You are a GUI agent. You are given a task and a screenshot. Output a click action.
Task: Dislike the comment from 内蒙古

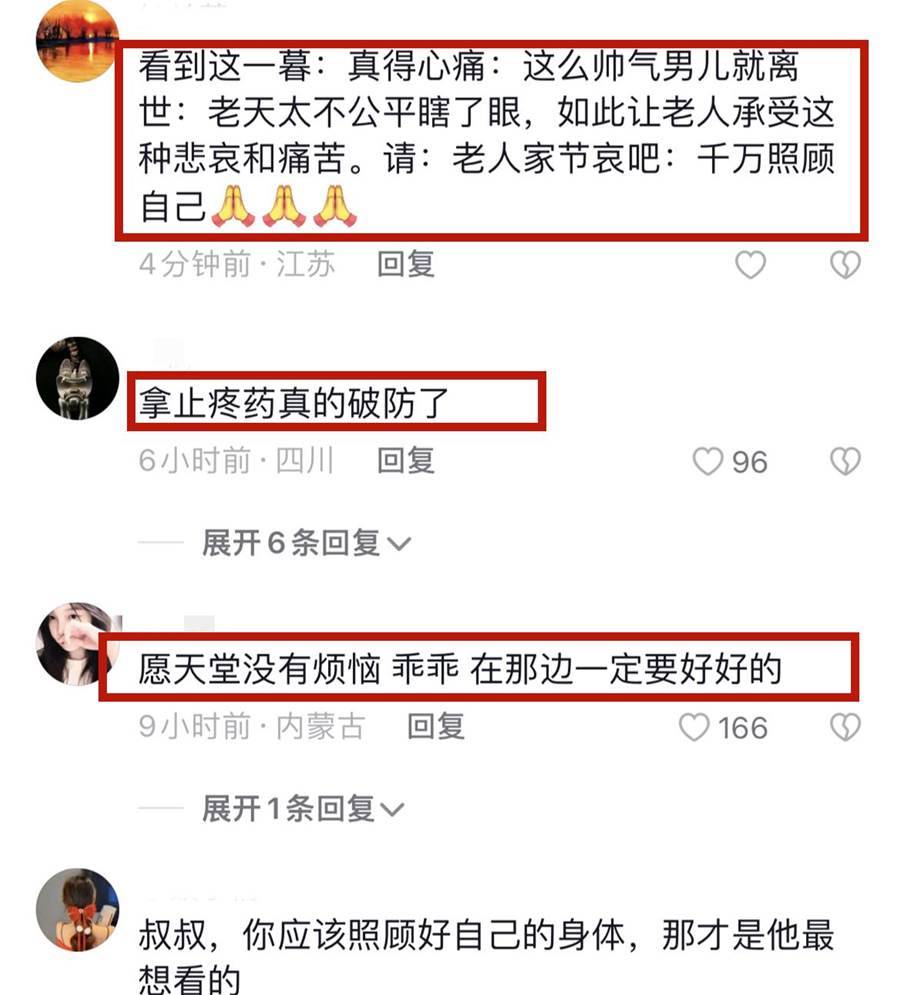pos(845,727)
